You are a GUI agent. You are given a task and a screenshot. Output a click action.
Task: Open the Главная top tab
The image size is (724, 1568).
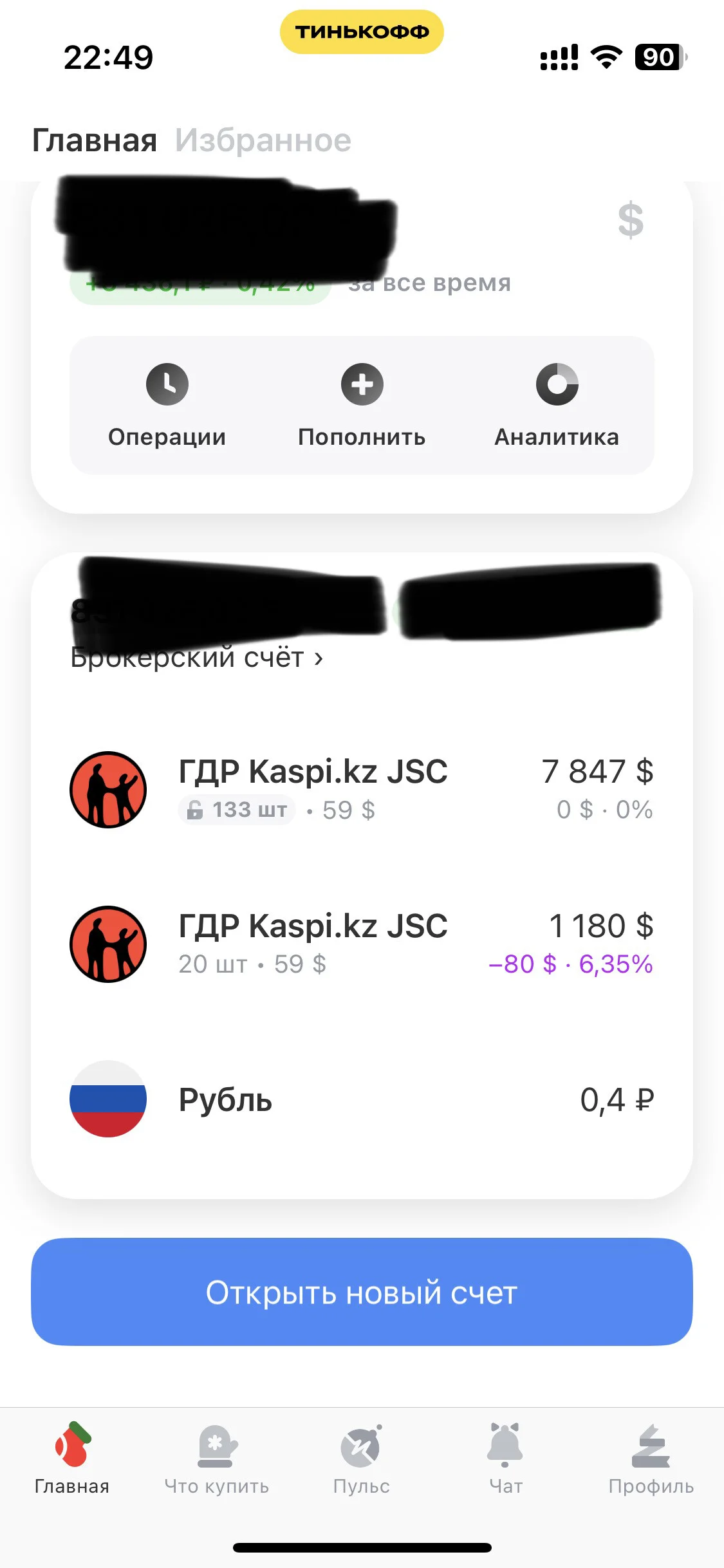(95, 140)
